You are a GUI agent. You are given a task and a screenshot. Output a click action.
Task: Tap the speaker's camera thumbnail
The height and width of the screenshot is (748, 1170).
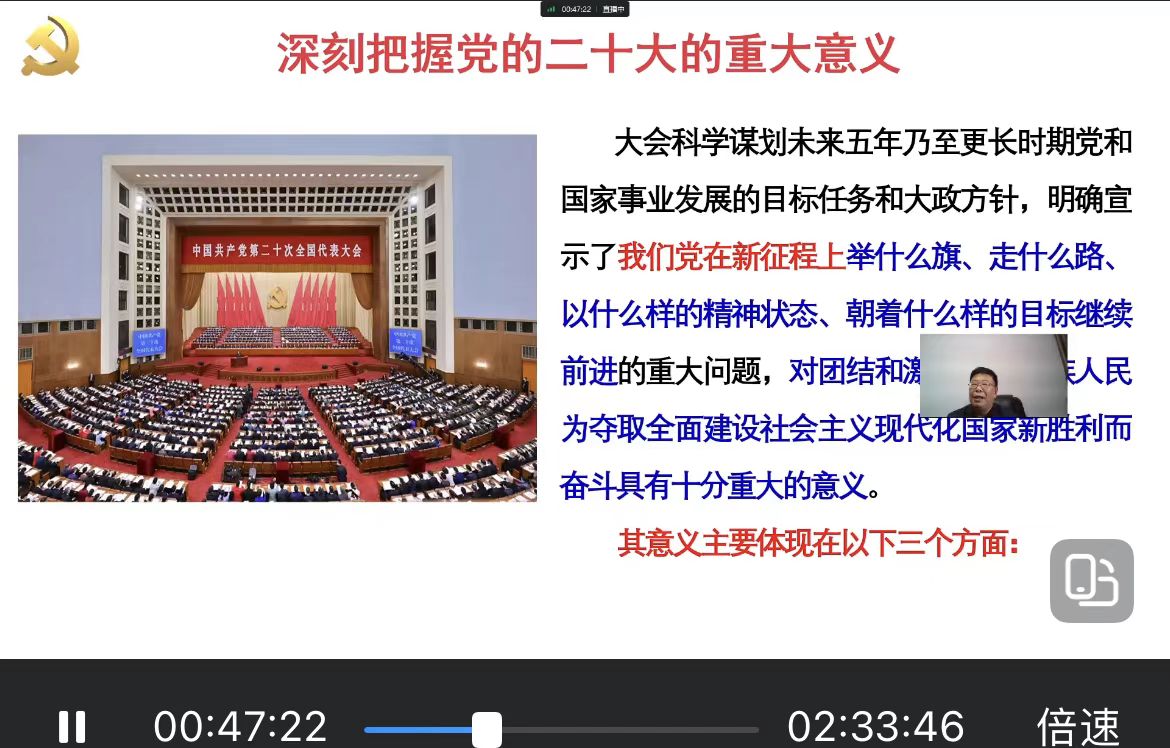[x=993, y=376]
